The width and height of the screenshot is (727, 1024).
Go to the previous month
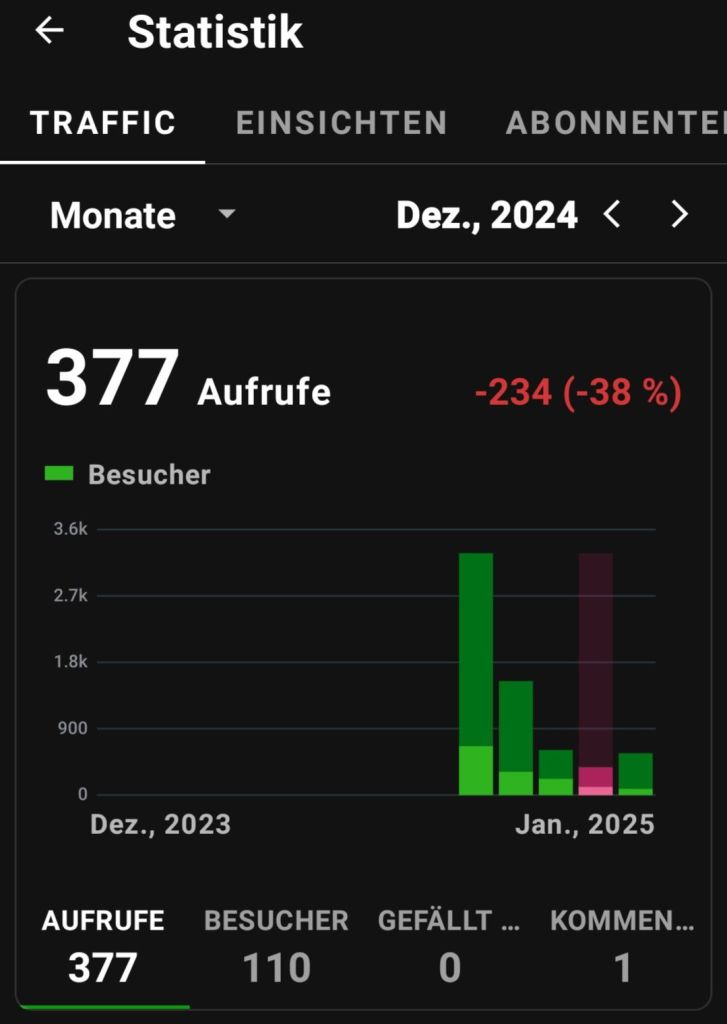coord(612,214)
